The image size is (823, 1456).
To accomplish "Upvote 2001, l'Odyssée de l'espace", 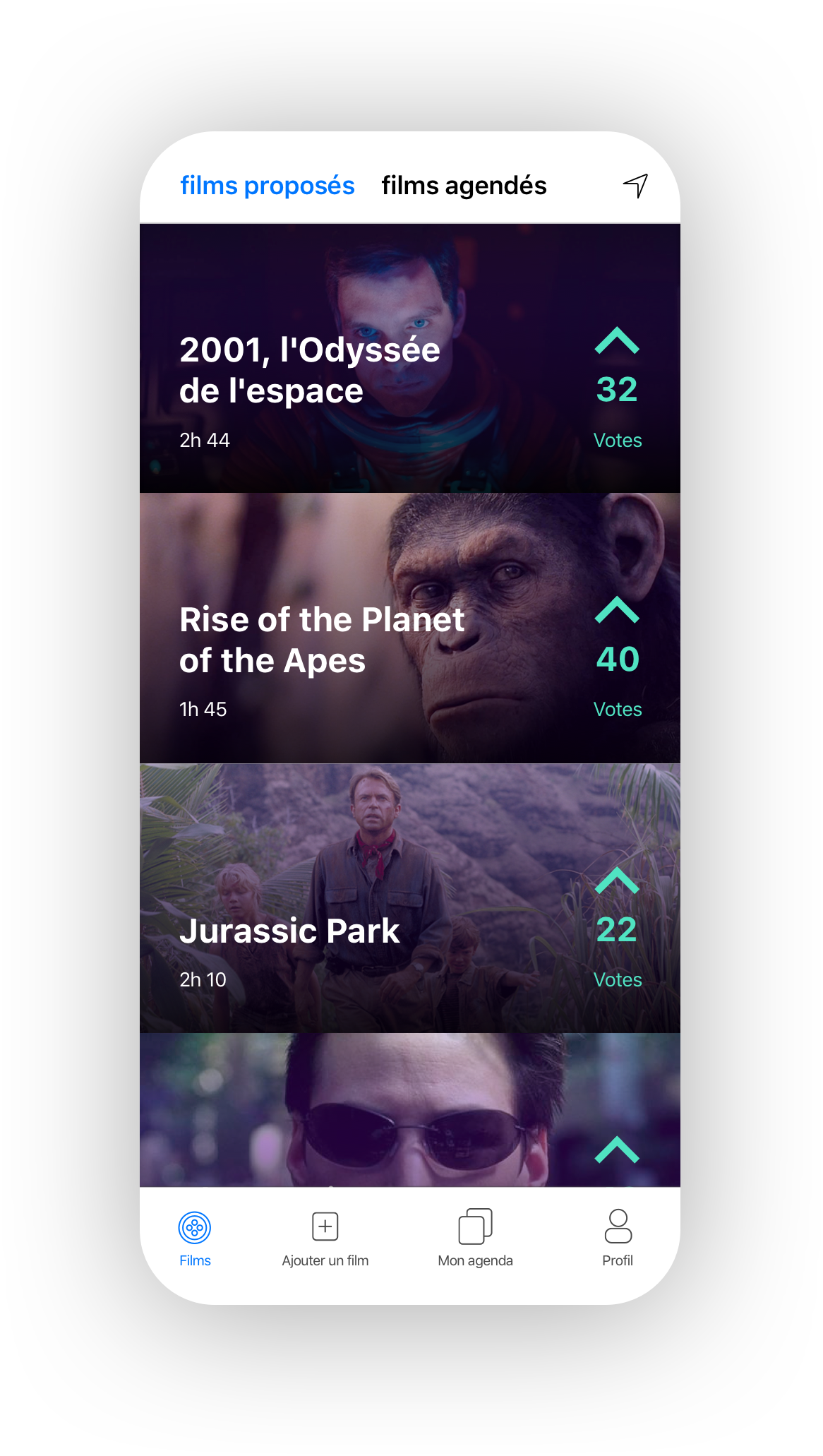I will click(617, 341).
